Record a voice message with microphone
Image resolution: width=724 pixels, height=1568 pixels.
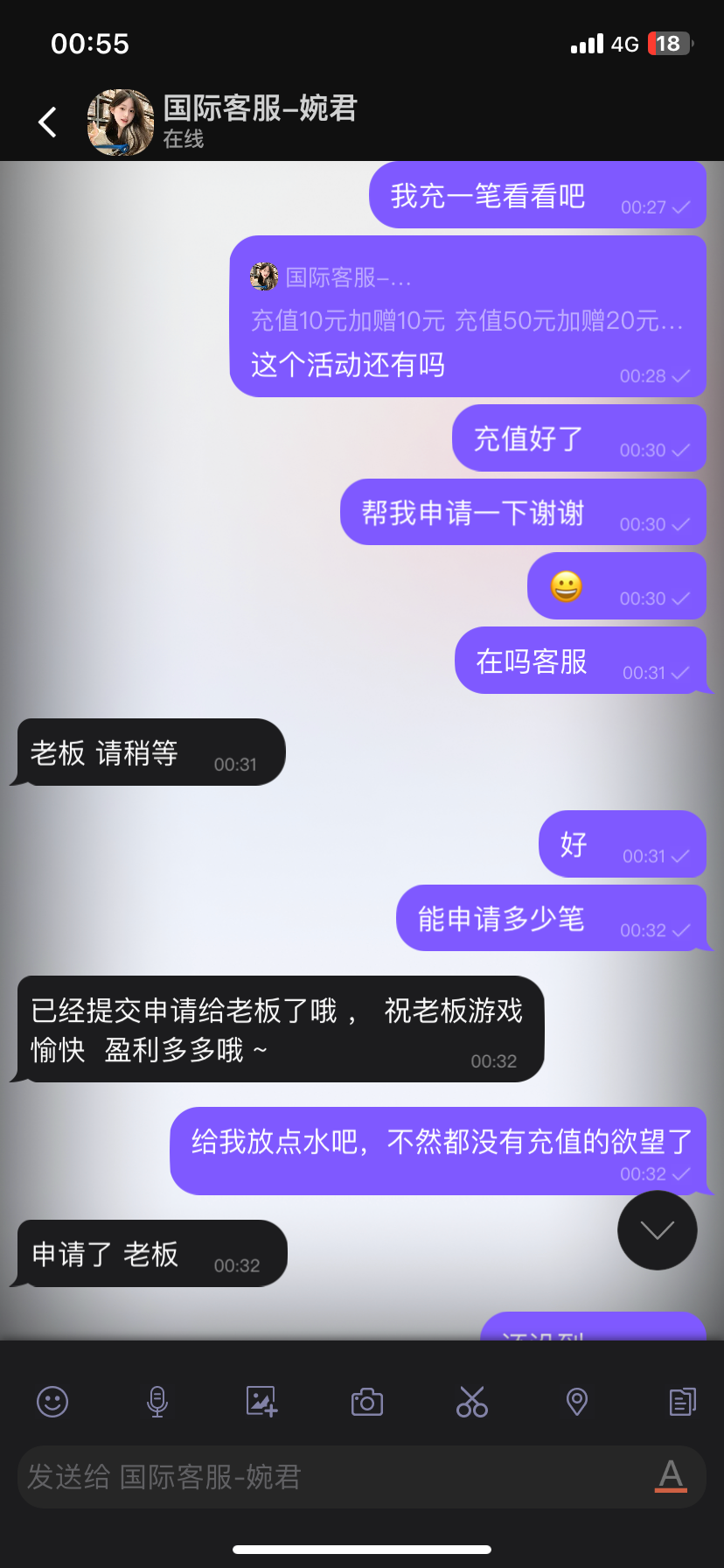tap(157, 1402)
